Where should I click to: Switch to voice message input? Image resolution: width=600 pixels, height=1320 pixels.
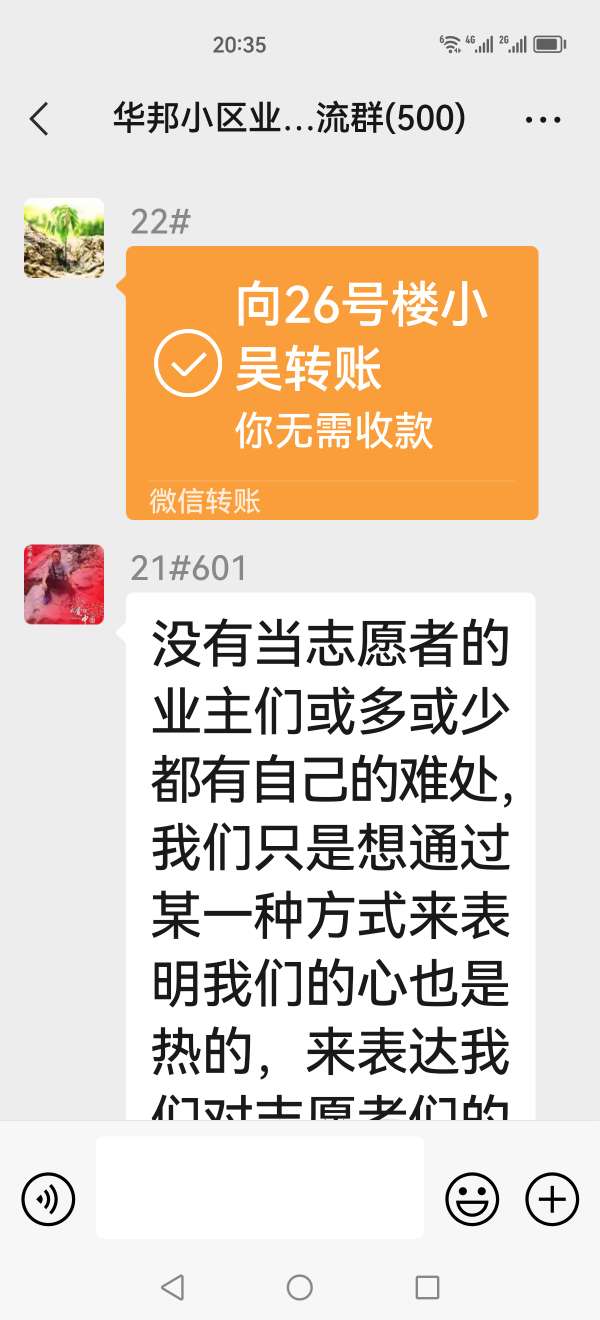pos(48,1198)
